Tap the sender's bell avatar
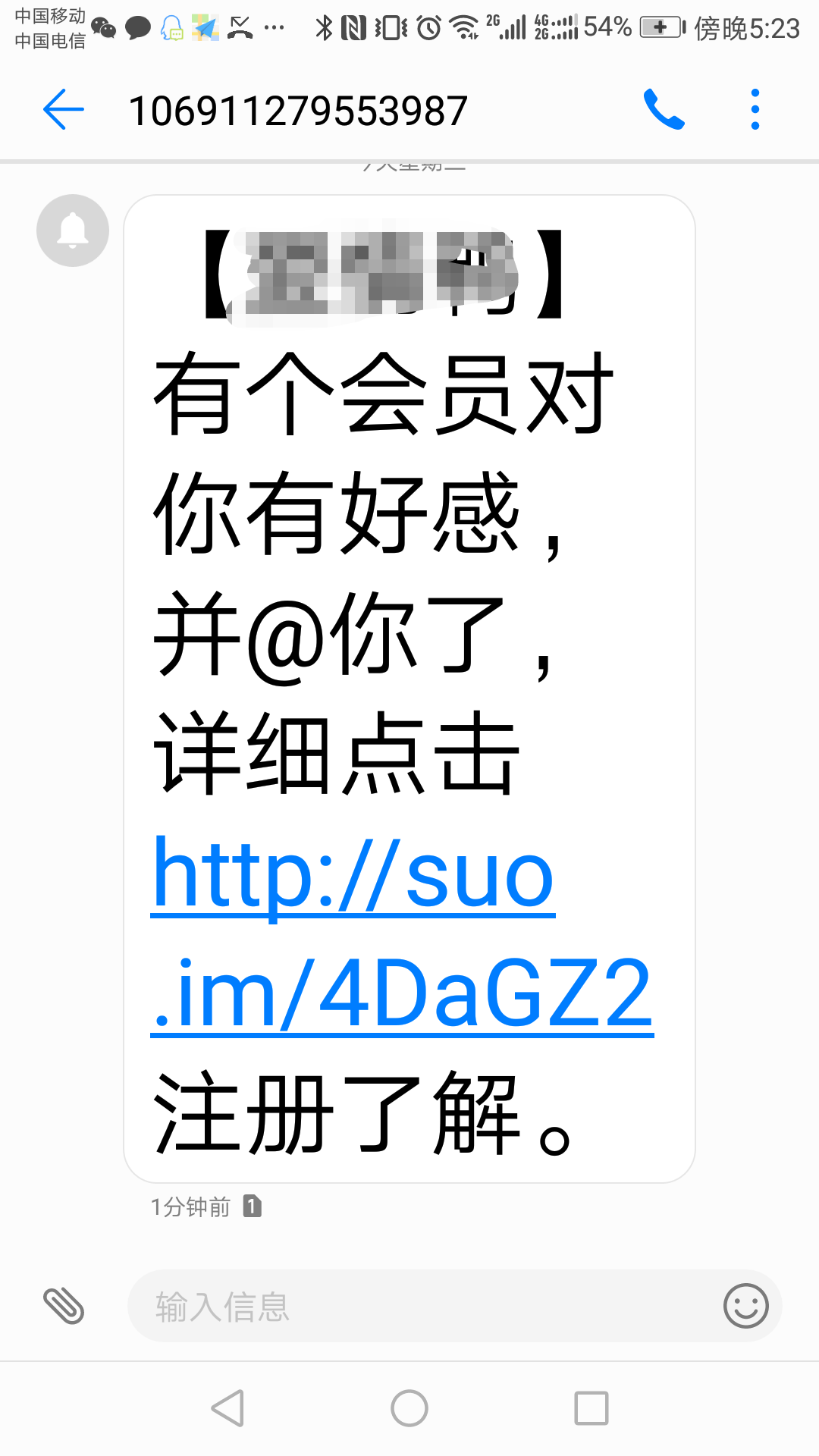Image resolution: width=819 pixels, height=1456 pixels. pyautogui.click(x=73, y=231)
